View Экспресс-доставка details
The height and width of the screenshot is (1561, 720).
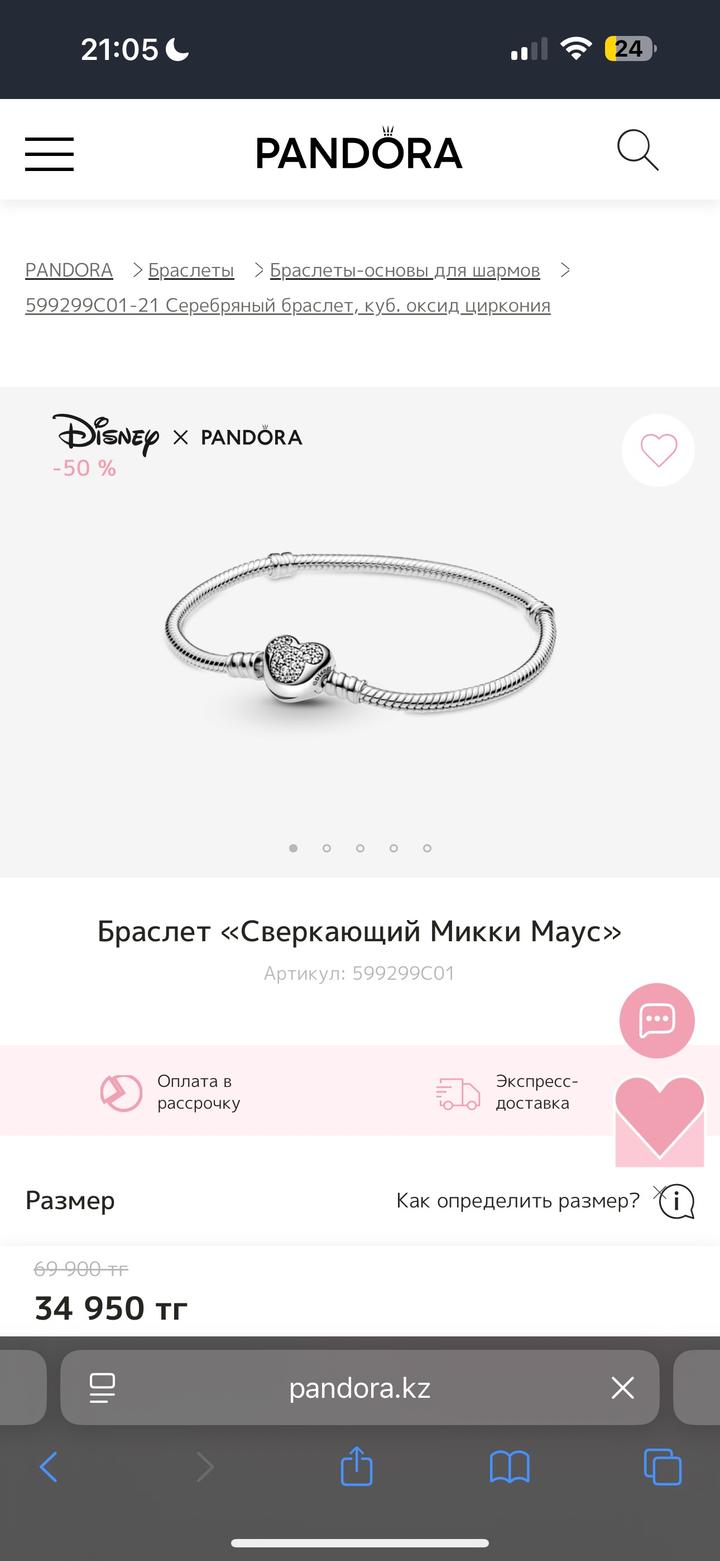coord(508,1092)
